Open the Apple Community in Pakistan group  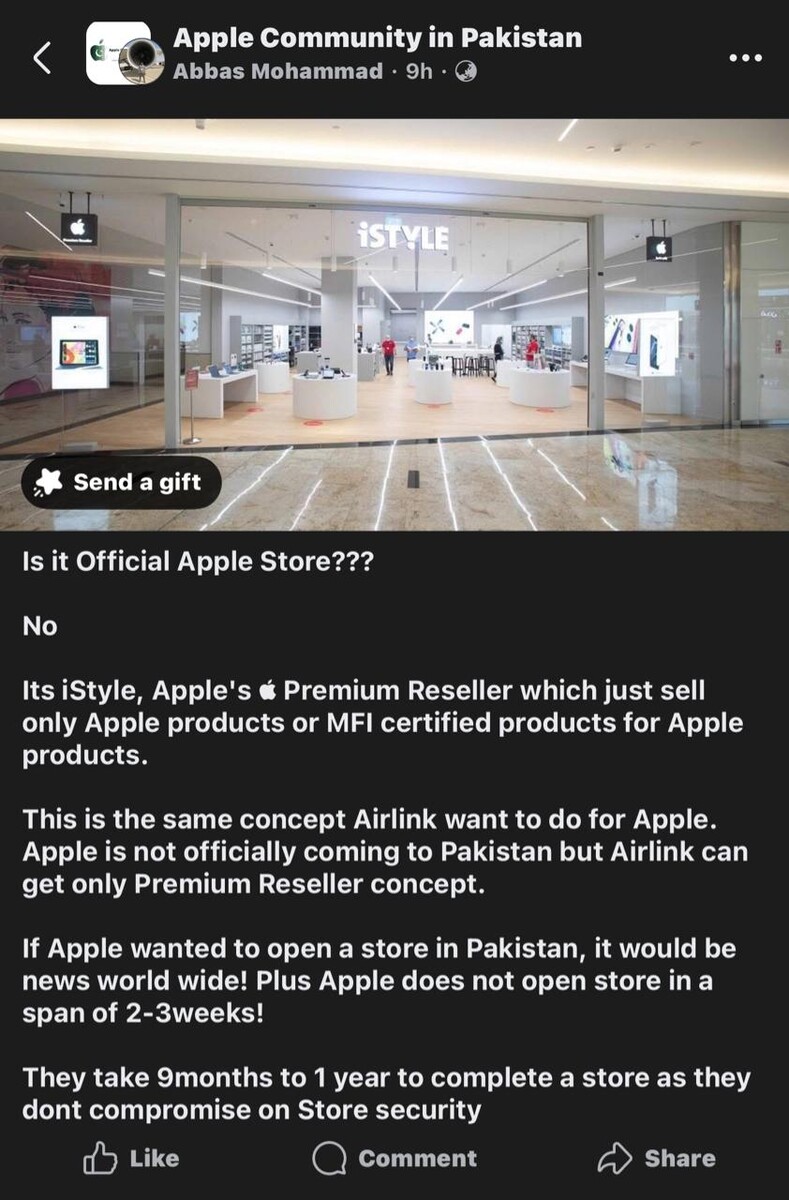click(377, 38)
